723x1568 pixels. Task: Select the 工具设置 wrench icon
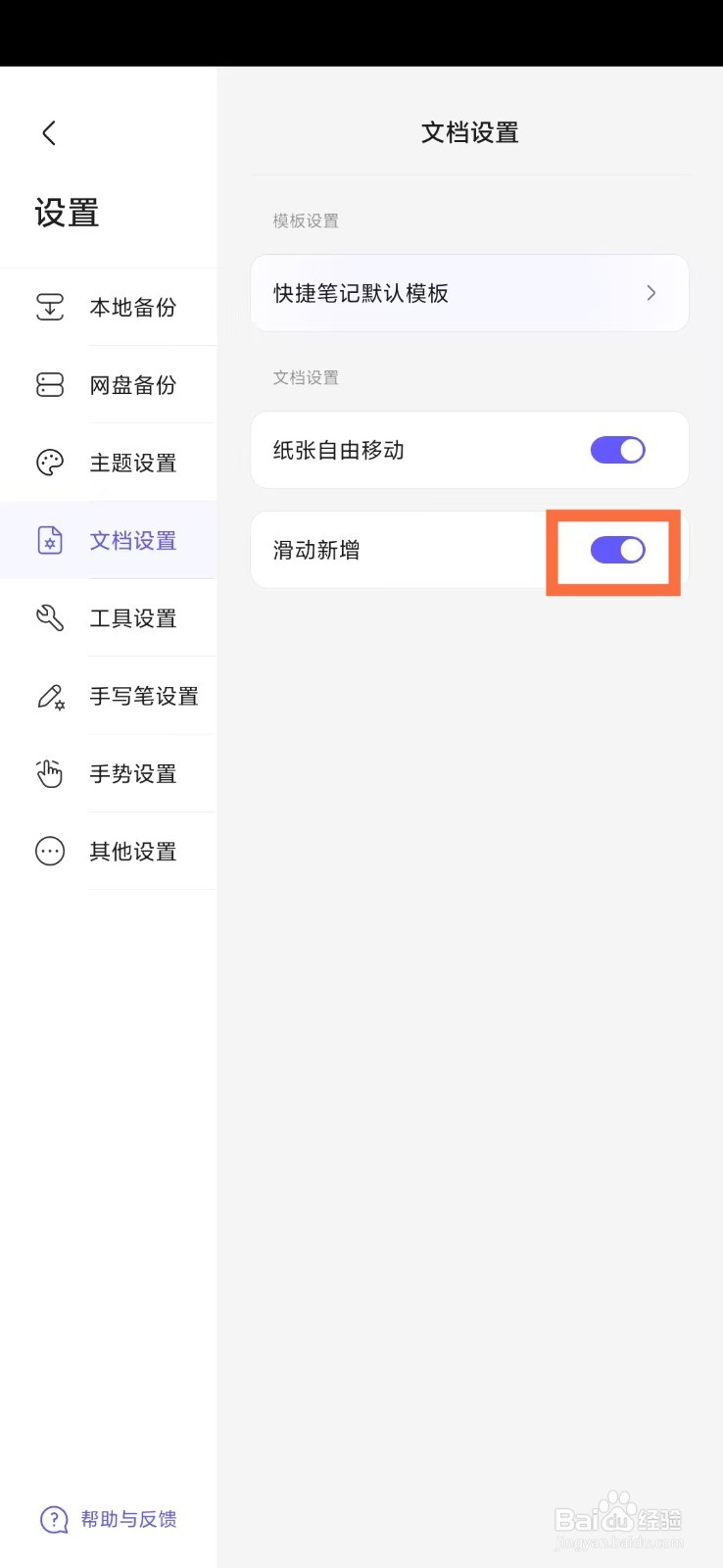[50, 618]
